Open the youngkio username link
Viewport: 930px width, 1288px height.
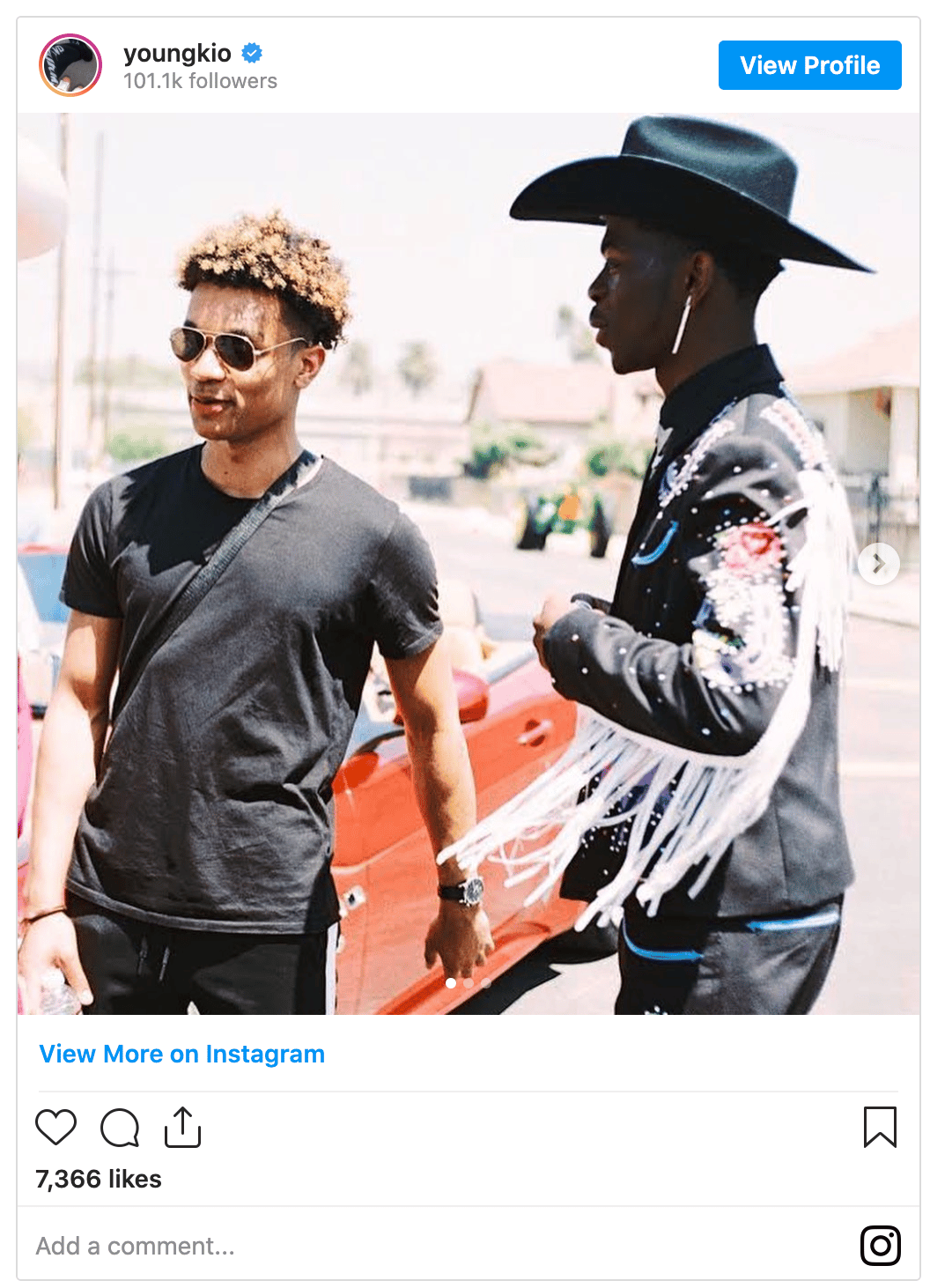pyautogui.click(x=177, y=53)
